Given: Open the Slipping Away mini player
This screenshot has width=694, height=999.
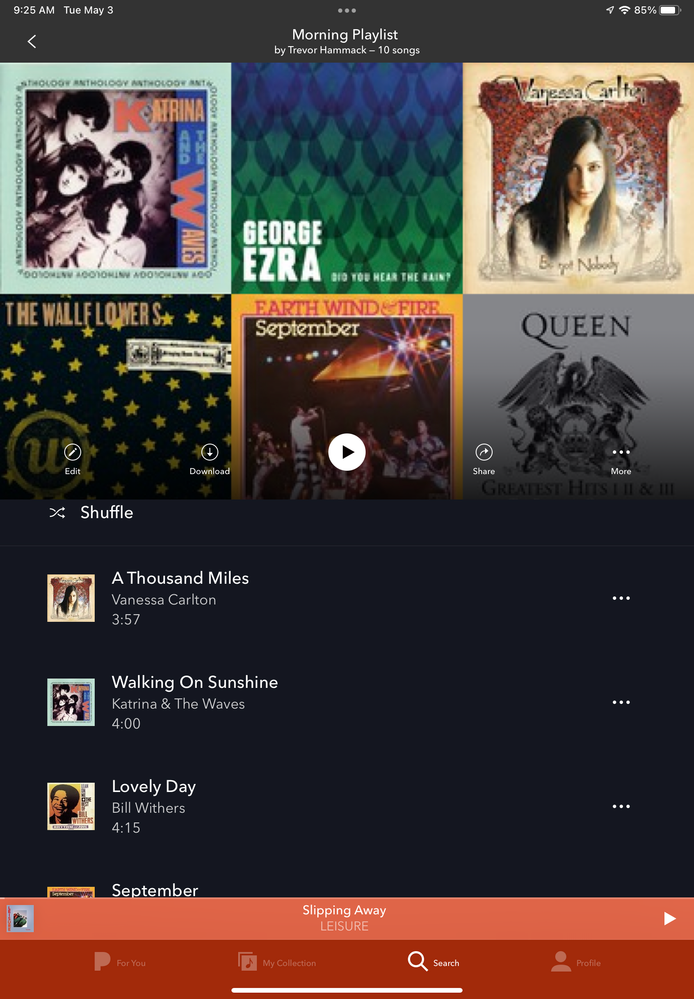Looking at the screenshot, I should pos(344,918).
